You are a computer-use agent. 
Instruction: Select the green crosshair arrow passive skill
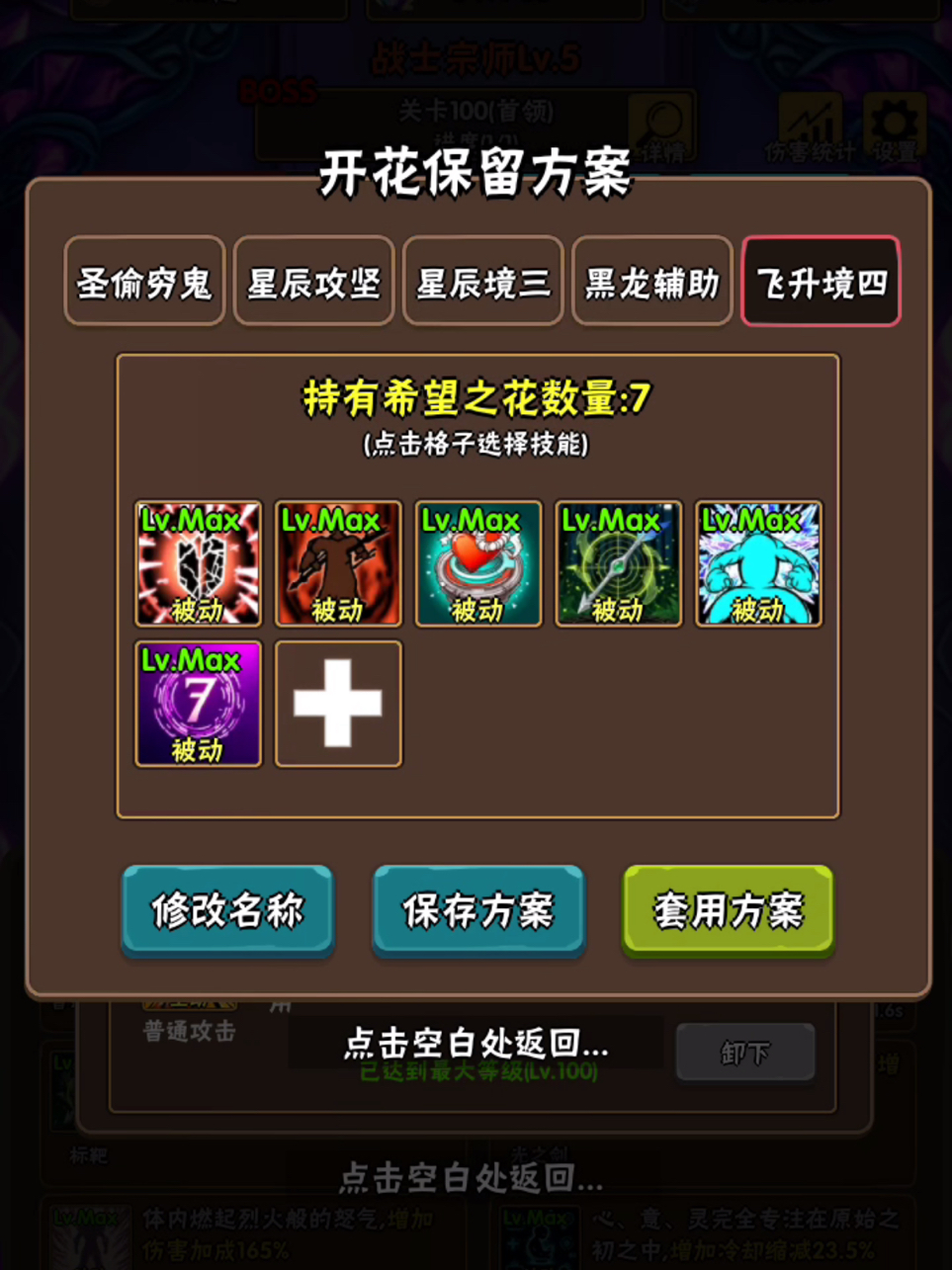(617, 563)
